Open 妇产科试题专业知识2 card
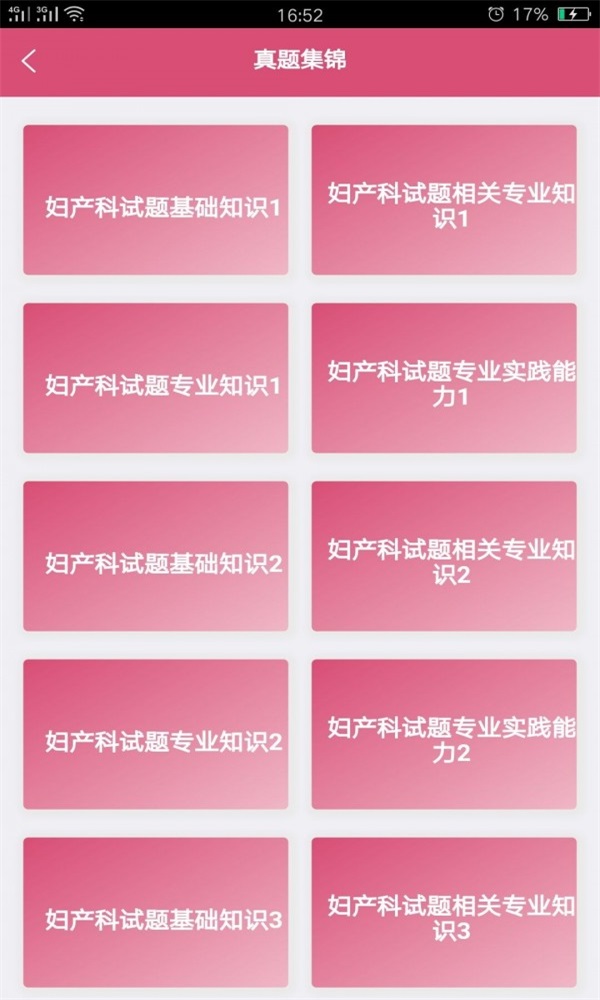The height and width of the screenshot is (1000, 600). point(156,734)
